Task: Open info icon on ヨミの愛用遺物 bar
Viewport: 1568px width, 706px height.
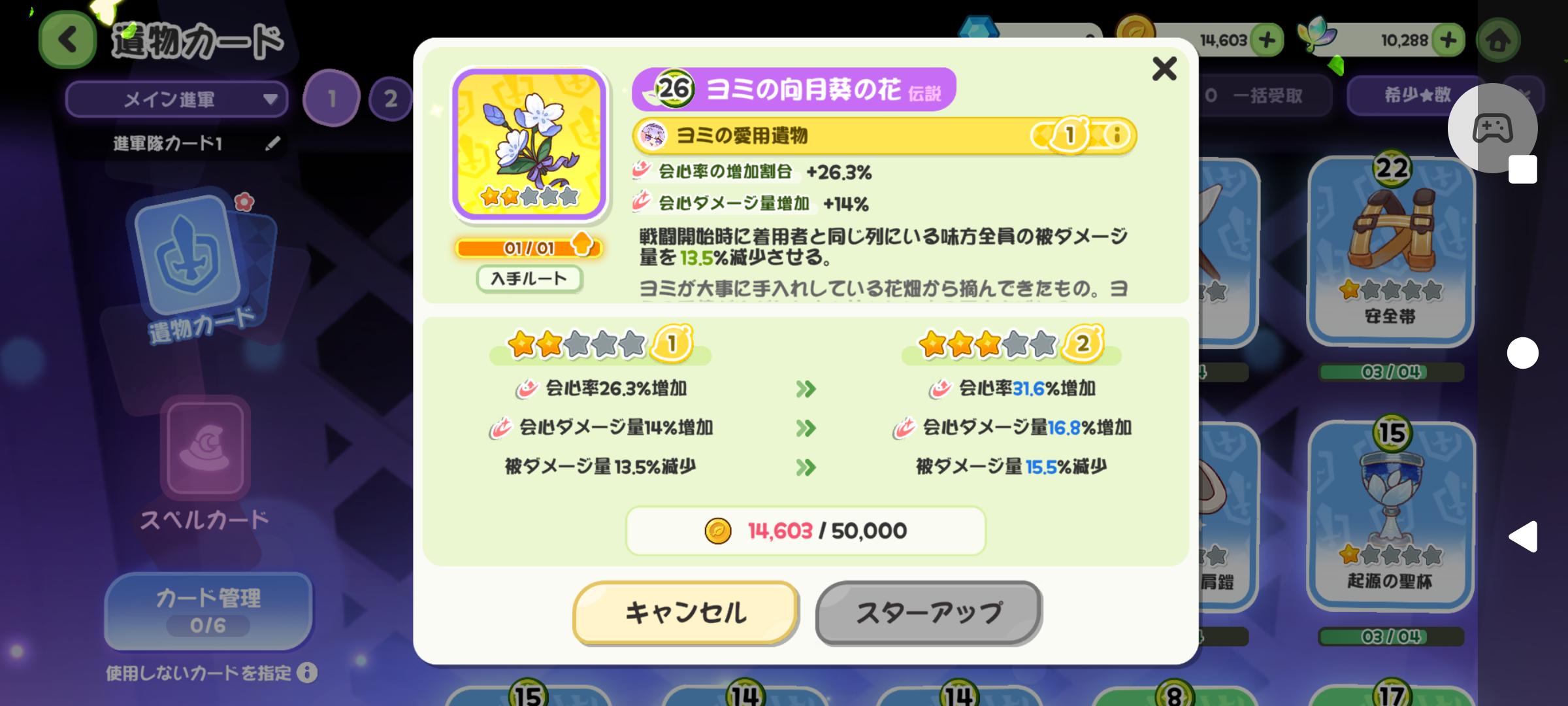Action: (x=1117, y=135)
